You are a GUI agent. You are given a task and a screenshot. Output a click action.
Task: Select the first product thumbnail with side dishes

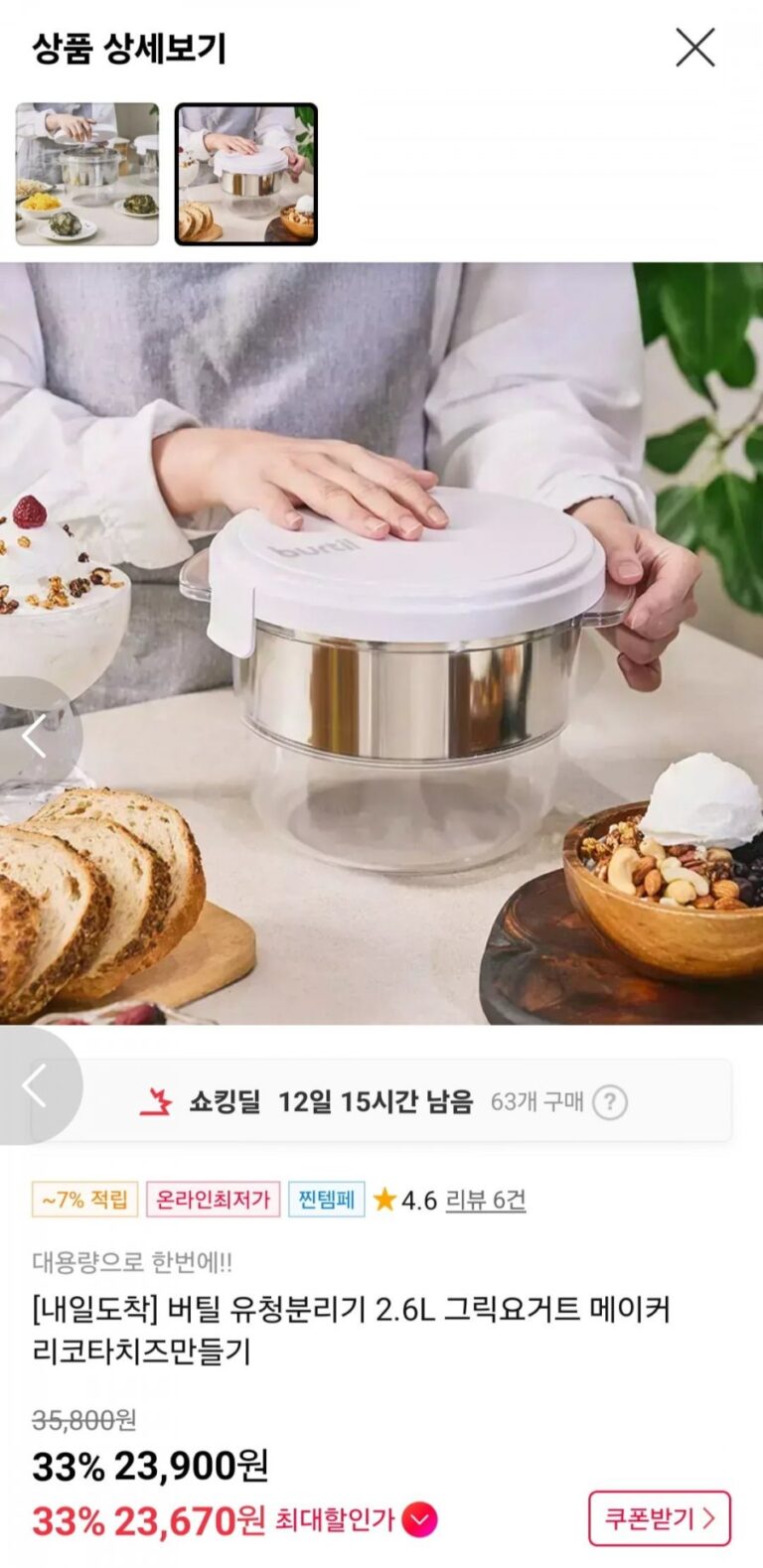[87, 174]
